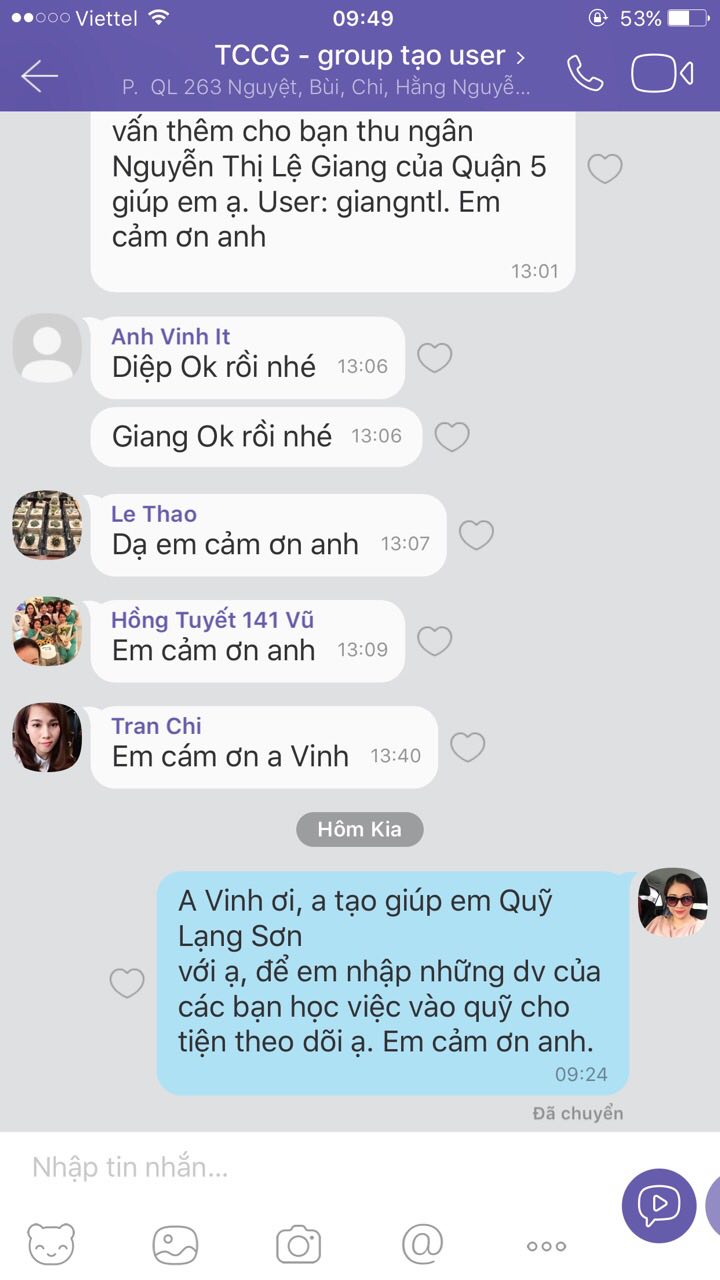Screen dimensions: 720x1280
Task: Like Tran Chi's message
Action: coord(467,746)
